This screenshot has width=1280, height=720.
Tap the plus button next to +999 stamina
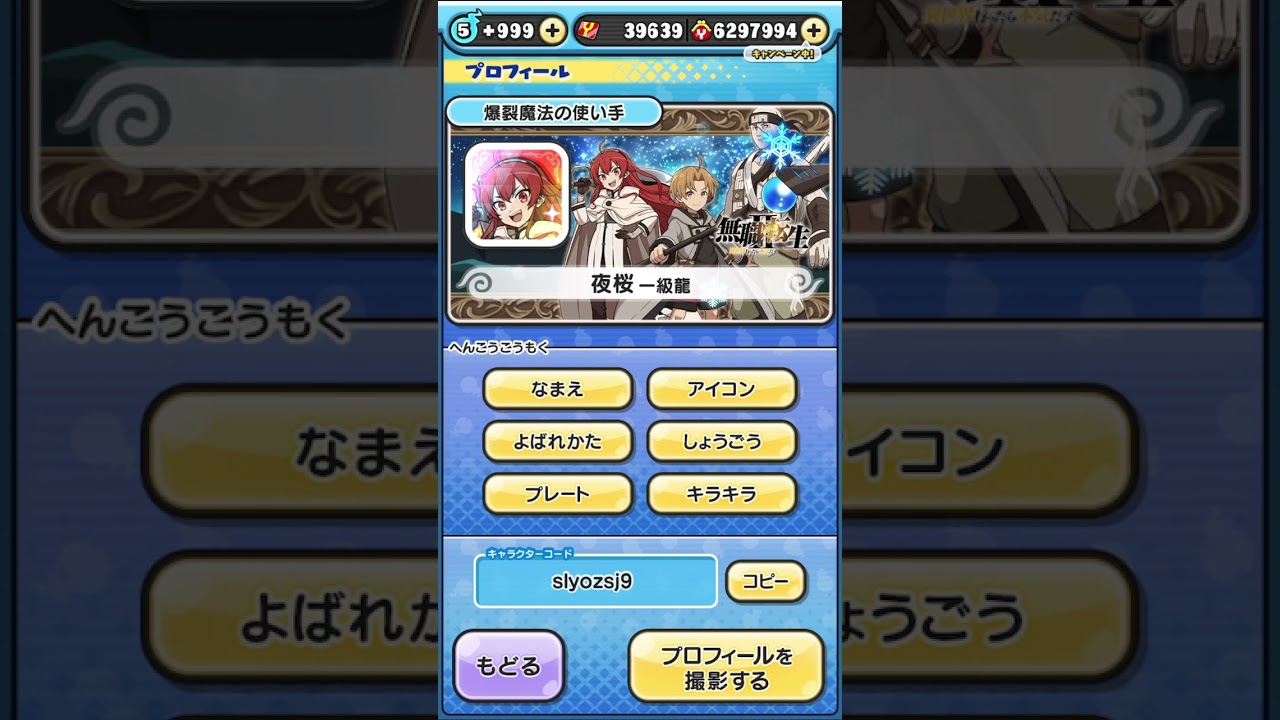553,31
